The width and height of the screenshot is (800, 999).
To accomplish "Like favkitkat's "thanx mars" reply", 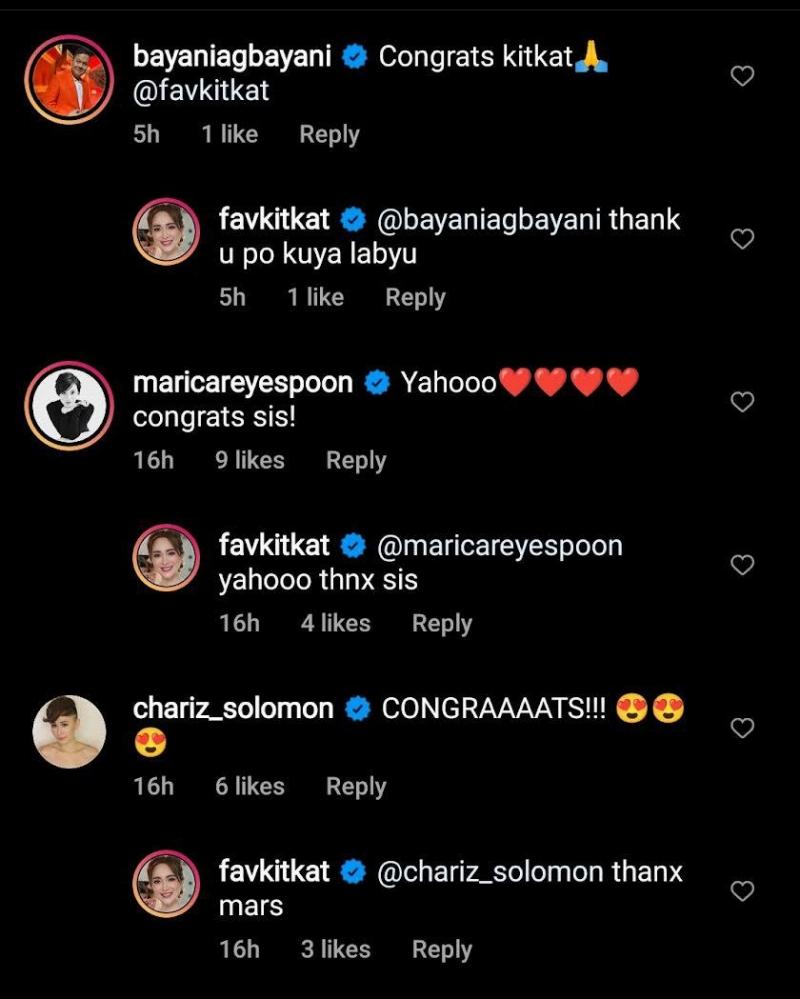I will click(x=742, y=891).
